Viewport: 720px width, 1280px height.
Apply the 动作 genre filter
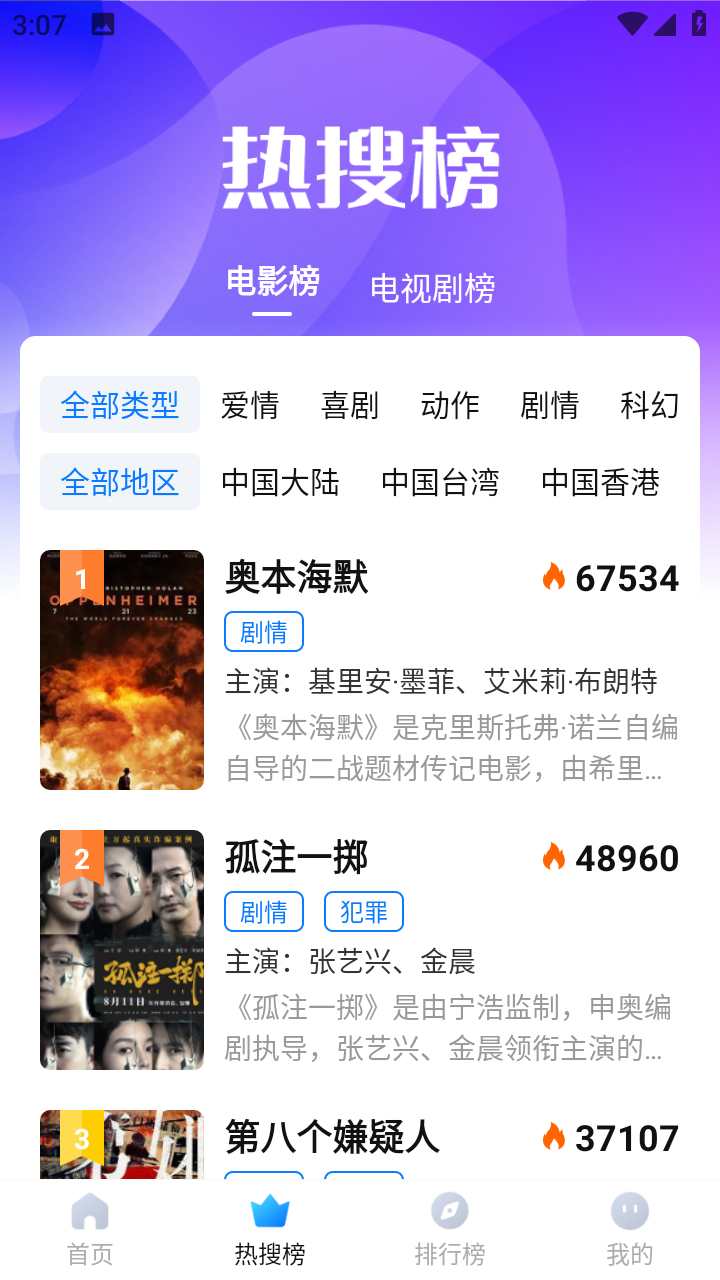coord(450,405)
